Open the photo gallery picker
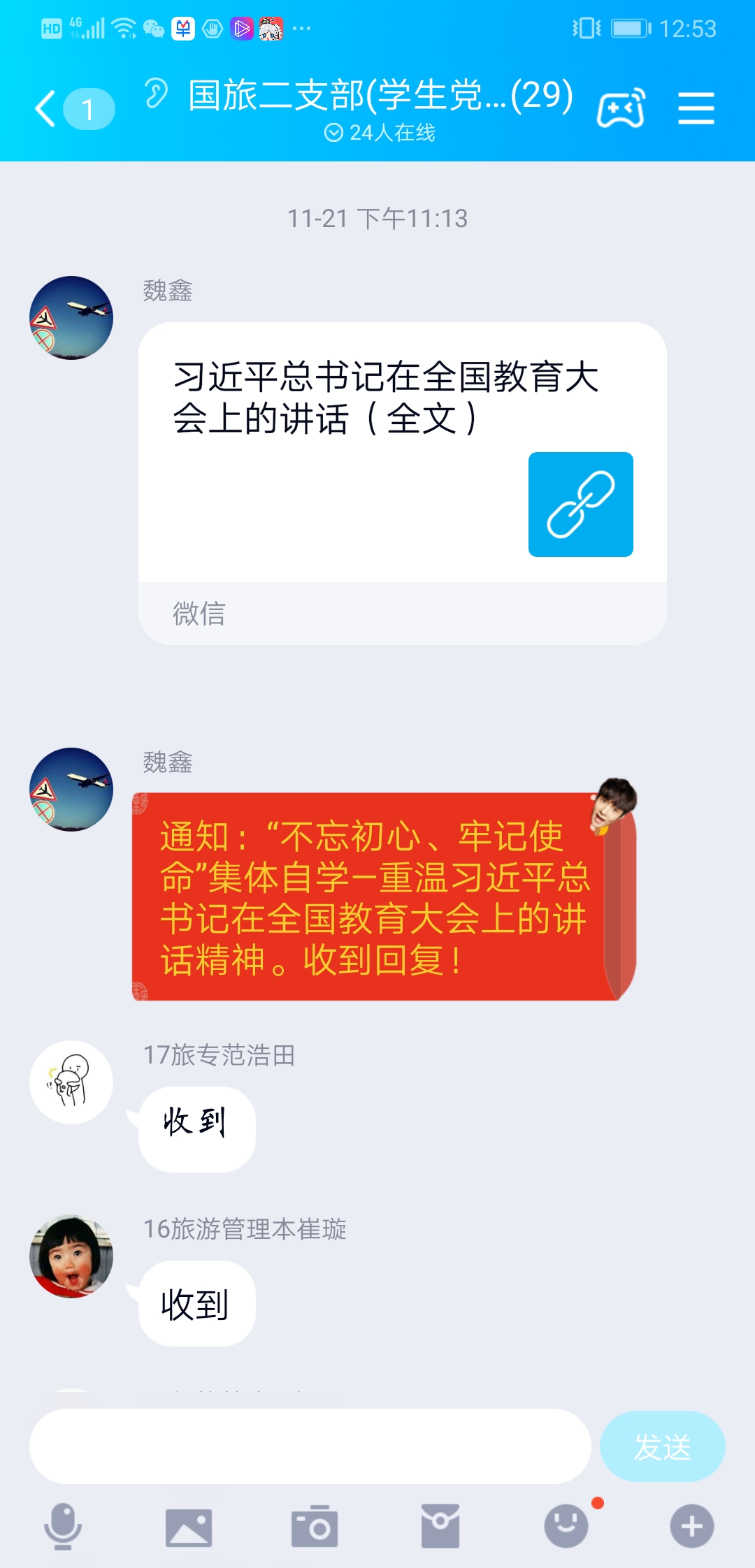Image resolution: width=755 pixels, height=1568 pixels. [189, 1526]
